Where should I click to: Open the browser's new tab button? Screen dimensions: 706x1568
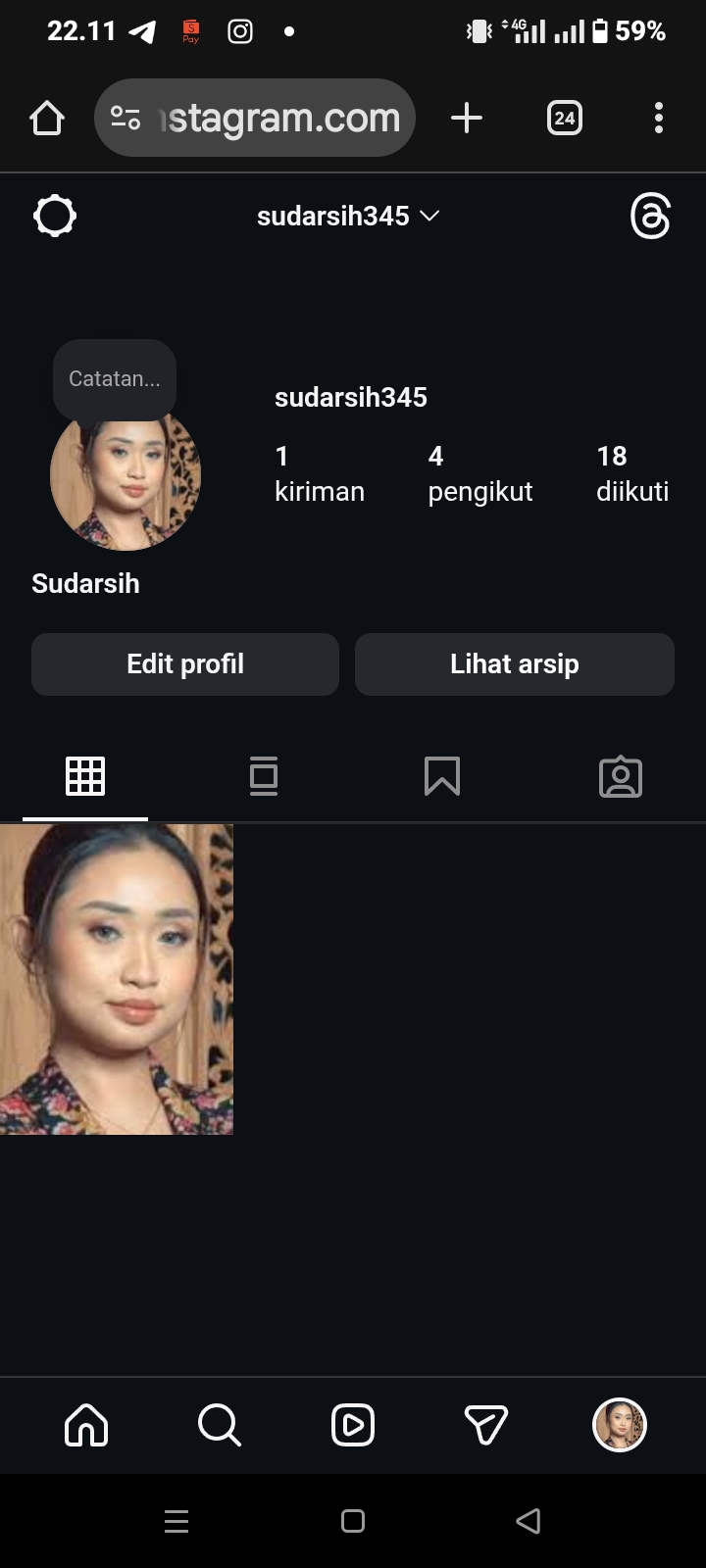tap(467, 119)
